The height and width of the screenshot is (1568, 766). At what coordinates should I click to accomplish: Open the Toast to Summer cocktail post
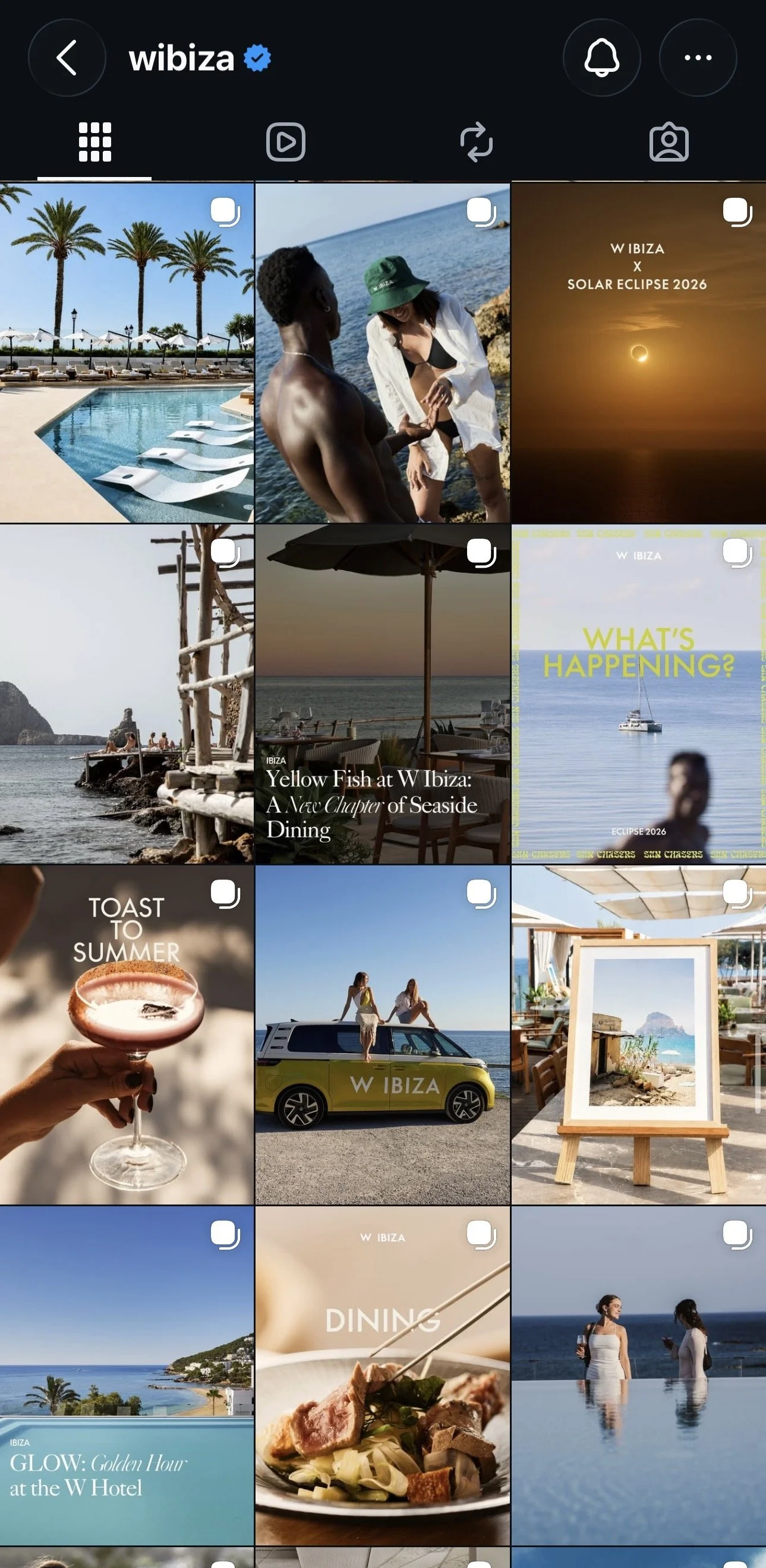[x=127, y=1035]
